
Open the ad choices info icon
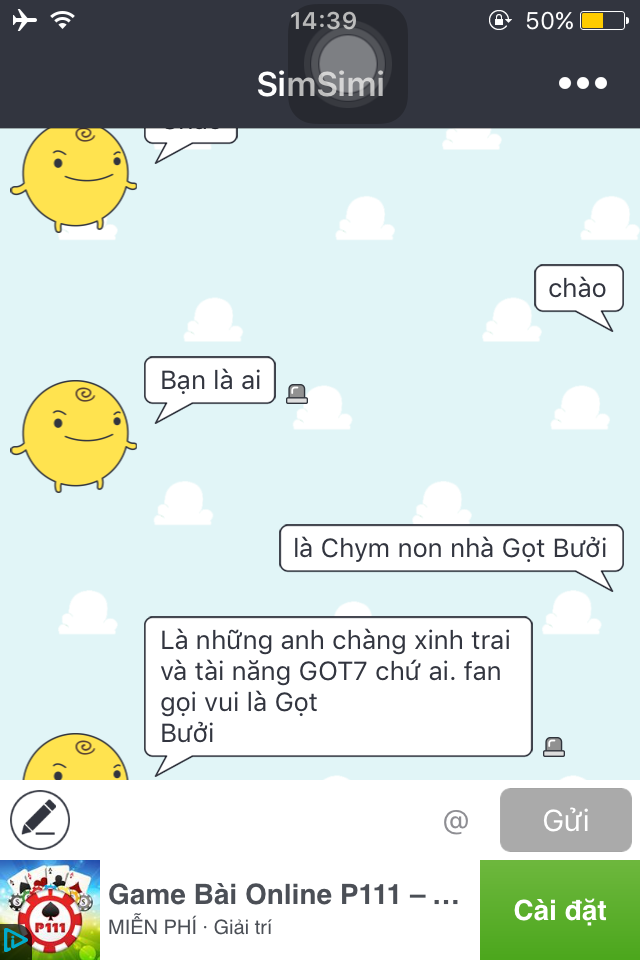click(14, 941)
